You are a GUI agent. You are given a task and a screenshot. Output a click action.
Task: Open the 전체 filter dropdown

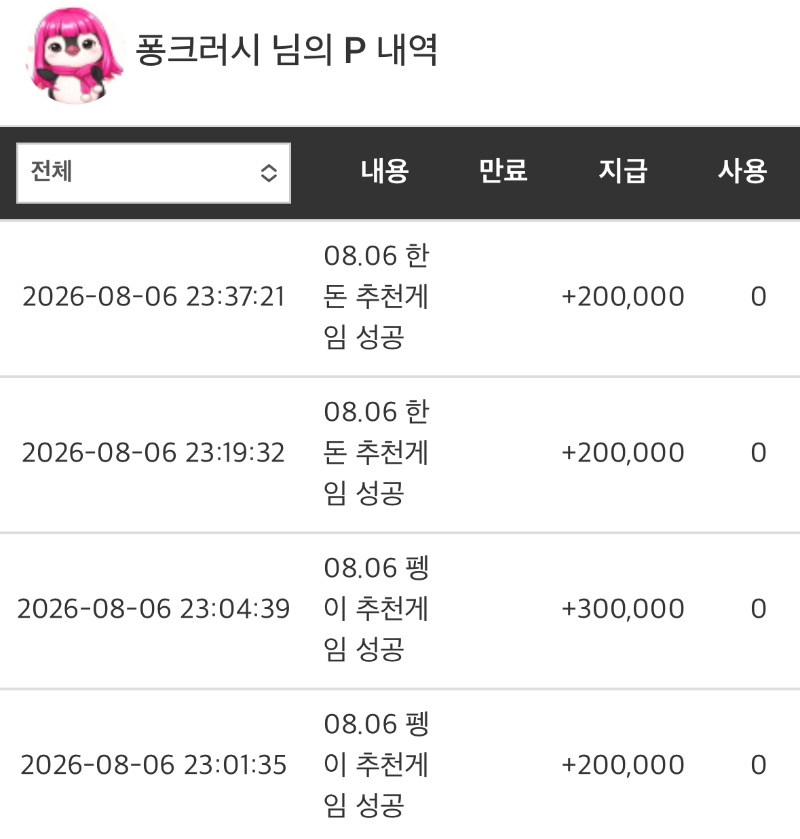click(154, 173)
